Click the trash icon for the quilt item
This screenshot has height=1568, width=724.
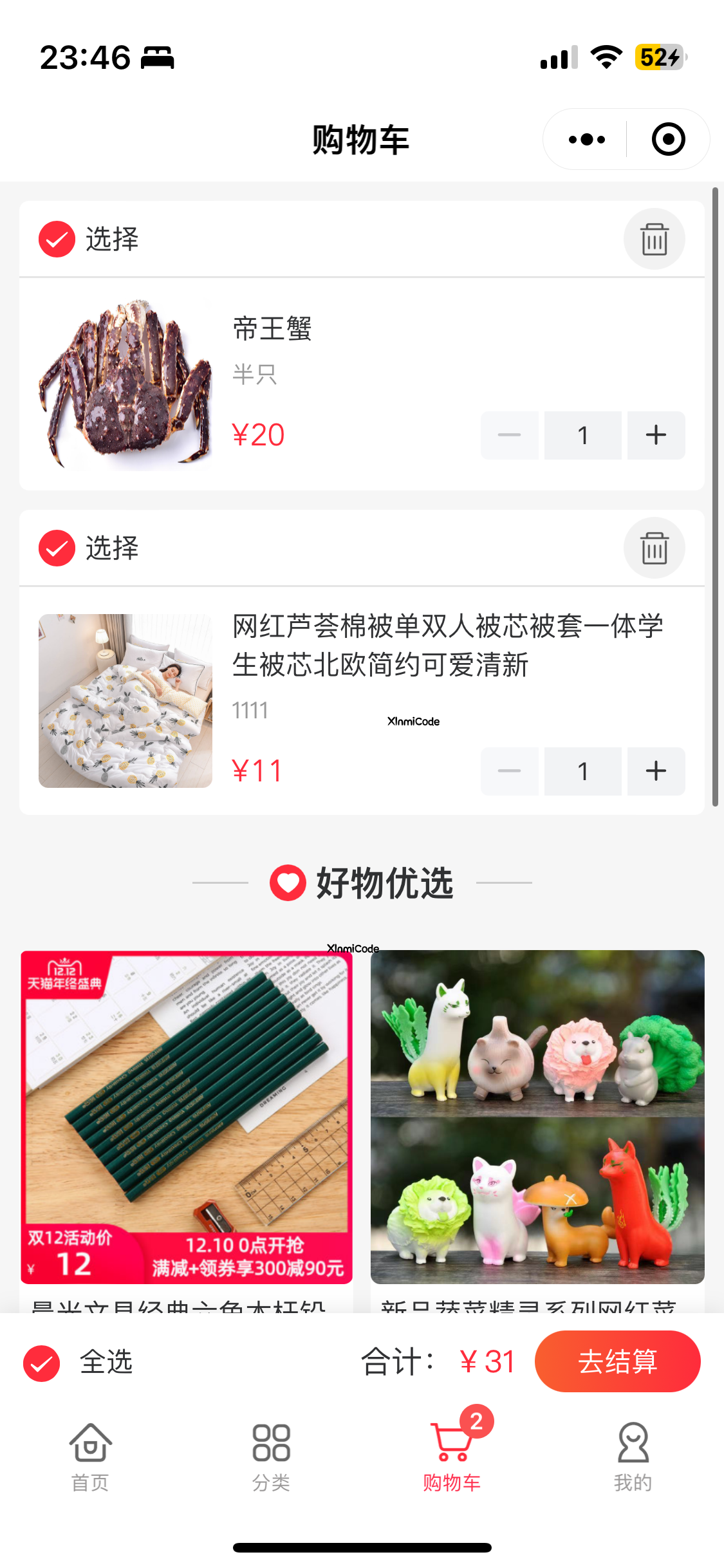pos(654,548)
